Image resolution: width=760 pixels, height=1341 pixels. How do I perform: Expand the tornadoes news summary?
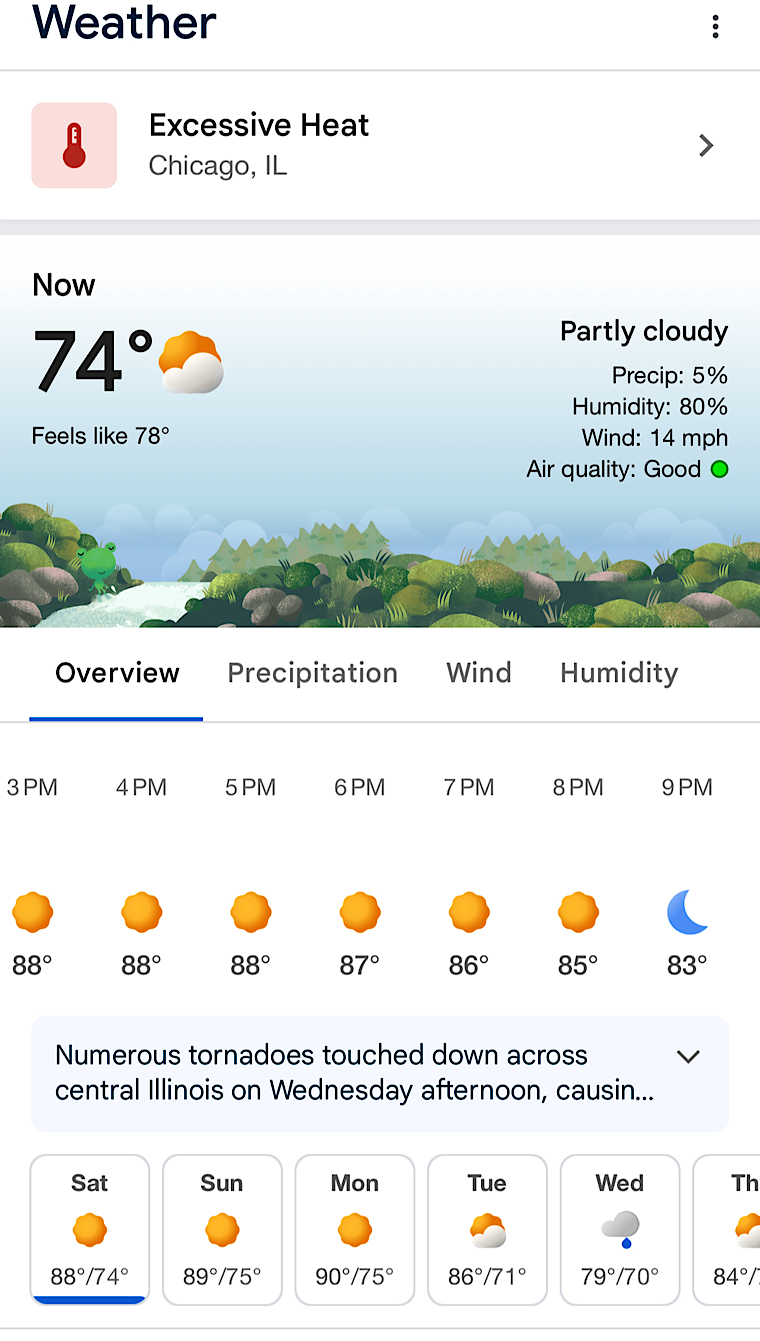point(380,1073)
